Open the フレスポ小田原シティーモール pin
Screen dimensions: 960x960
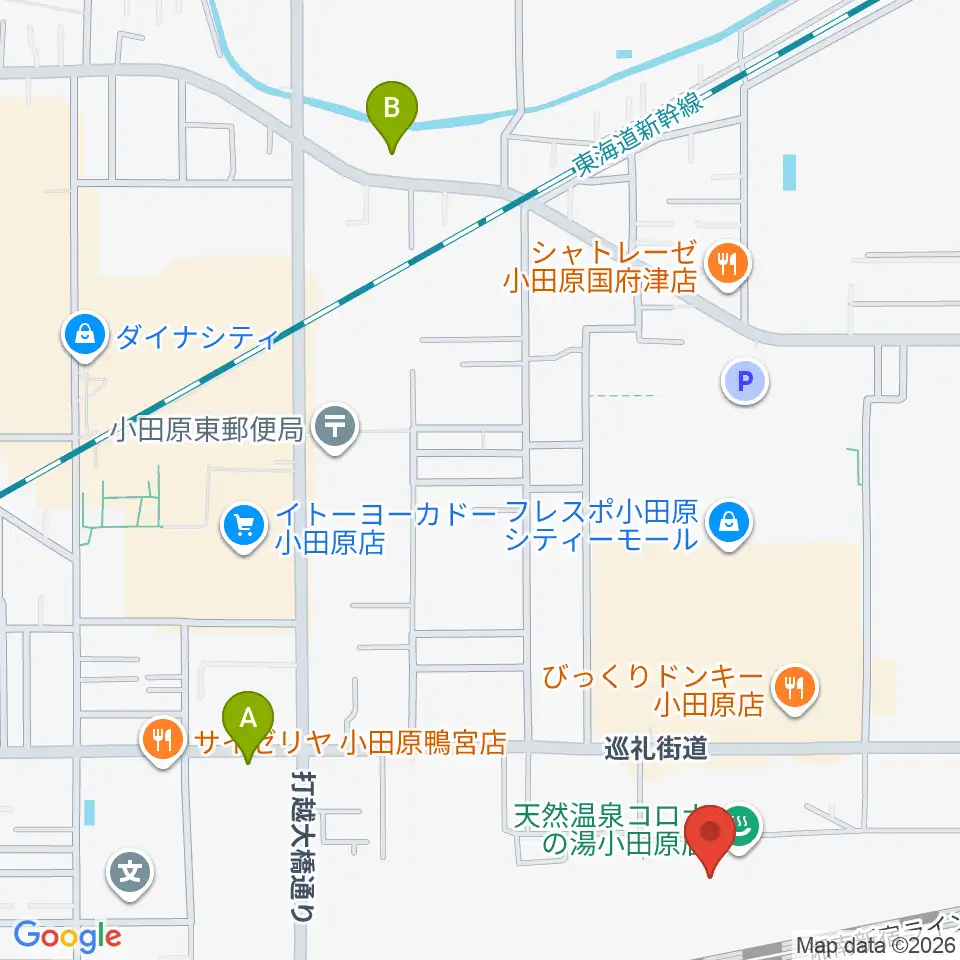tap(729, 525)
